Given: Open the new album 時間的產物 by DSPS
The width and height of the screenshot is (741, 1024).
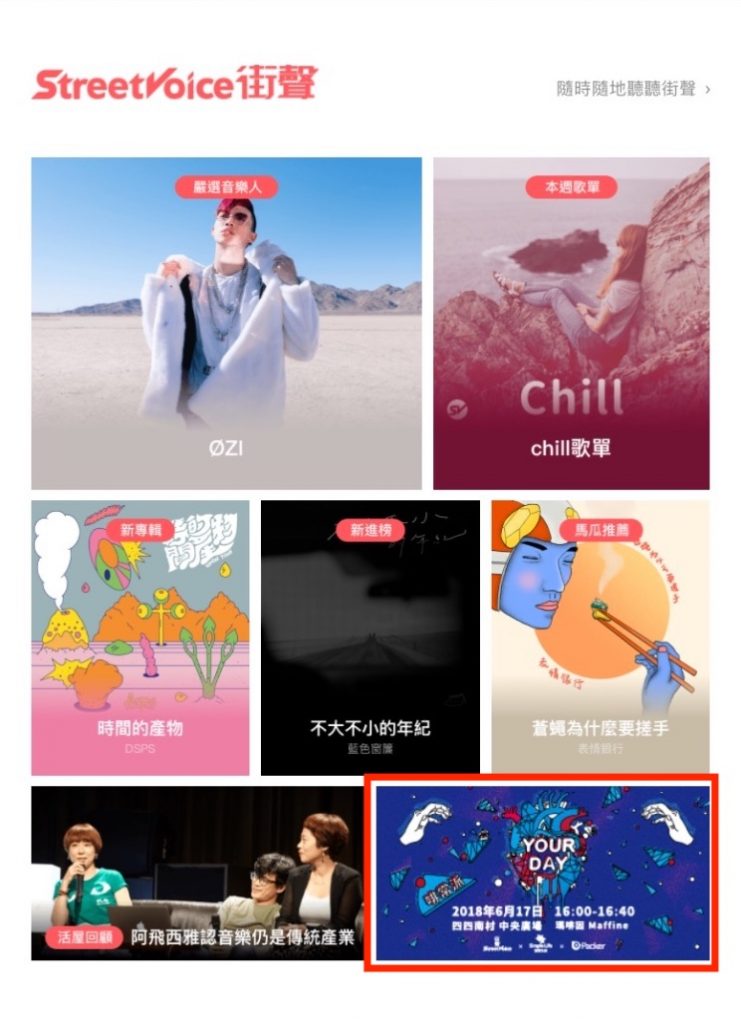Looking at the screenshot, I should pos(140,637).
